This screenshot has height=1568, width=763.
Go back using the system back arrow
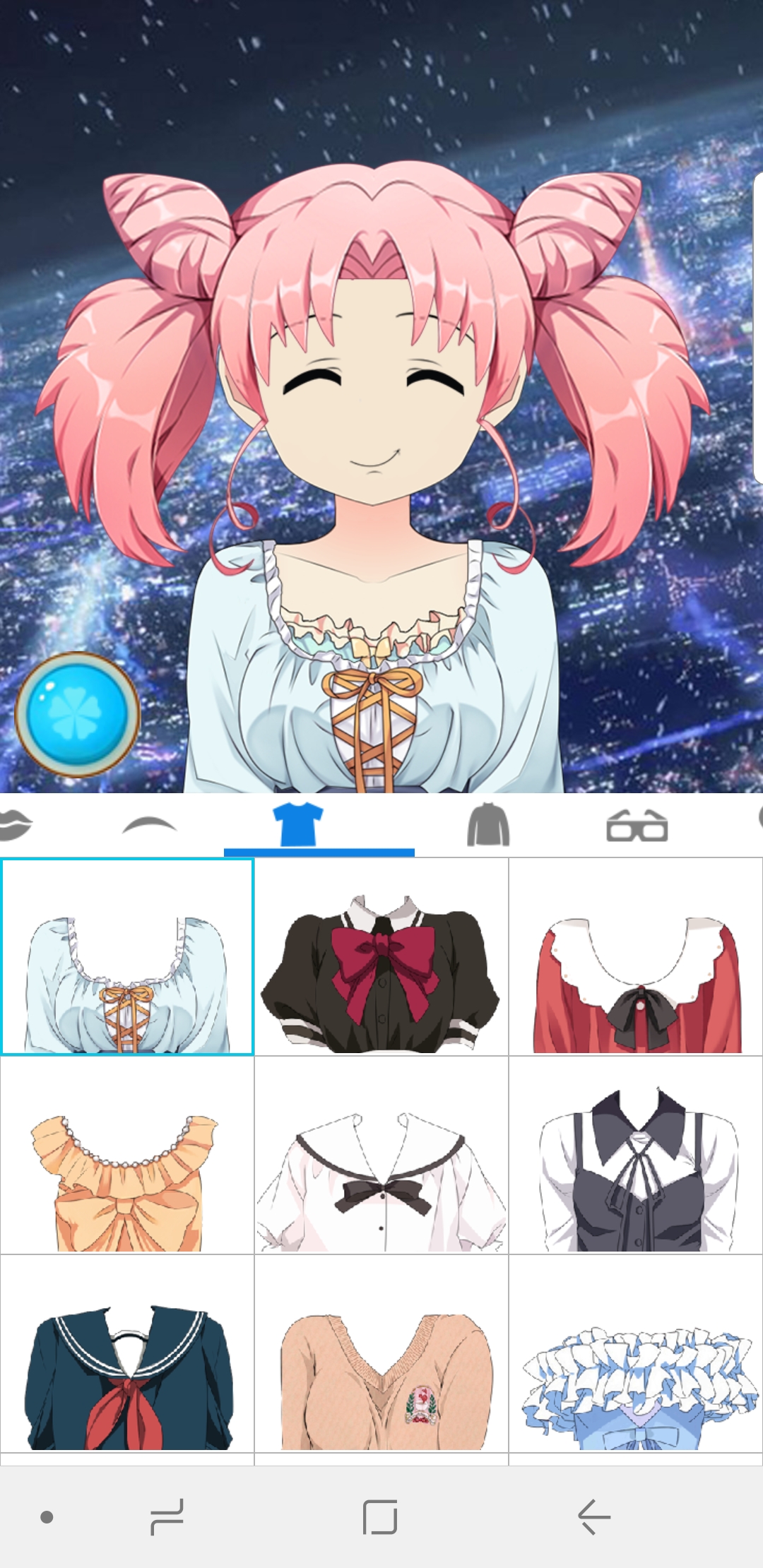593,1516
